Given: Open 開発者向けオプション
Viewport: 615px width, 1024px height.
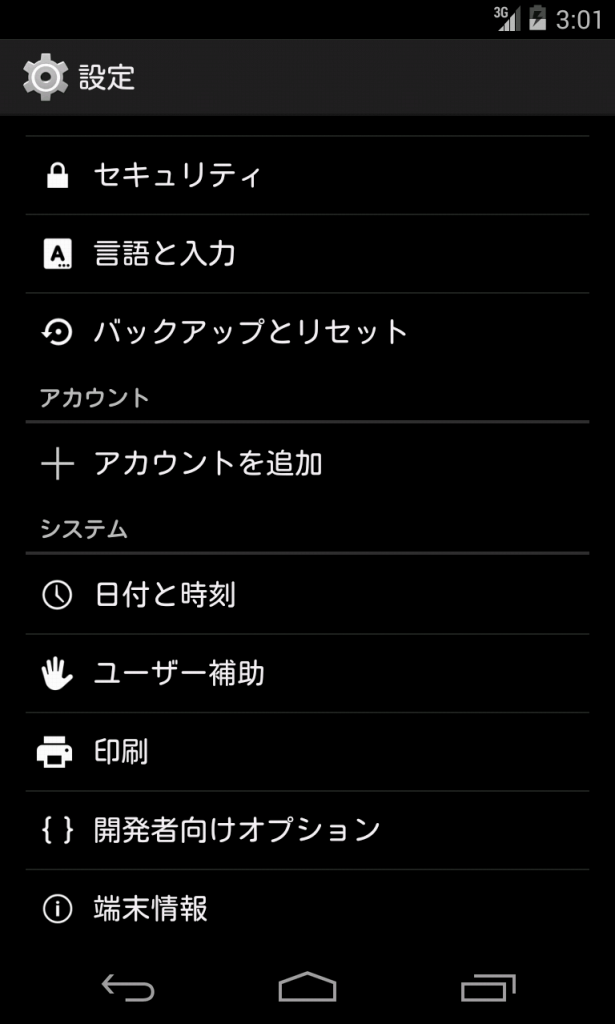Looking at the screenshot, I should [x=308, y=830].
